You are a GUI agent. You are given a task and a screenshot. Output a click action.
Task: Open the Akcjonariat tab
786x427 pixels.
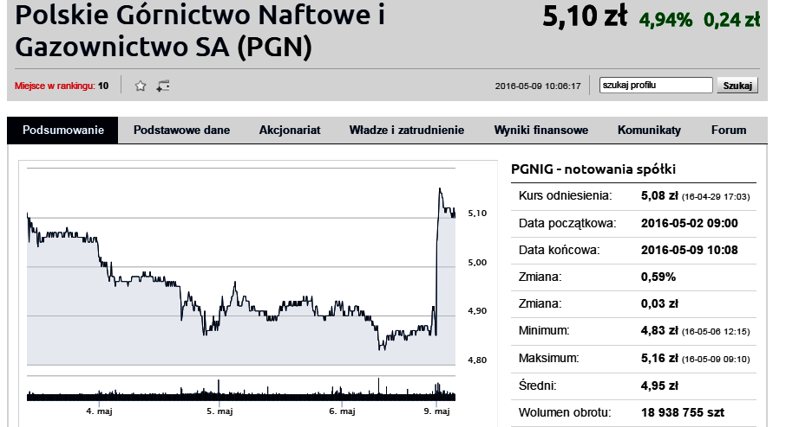[290, 130]
